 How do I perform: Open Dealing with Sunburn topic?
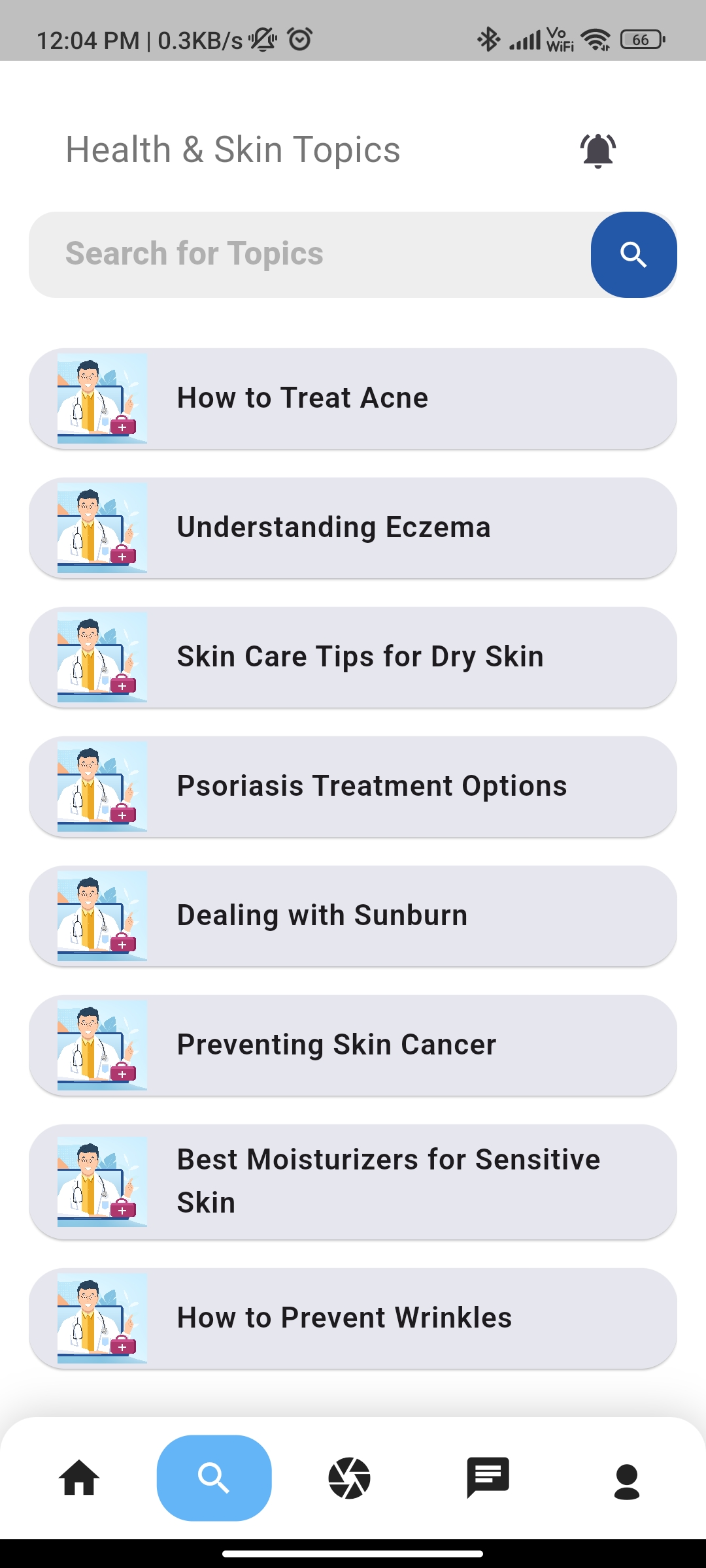tap(353, 916)
